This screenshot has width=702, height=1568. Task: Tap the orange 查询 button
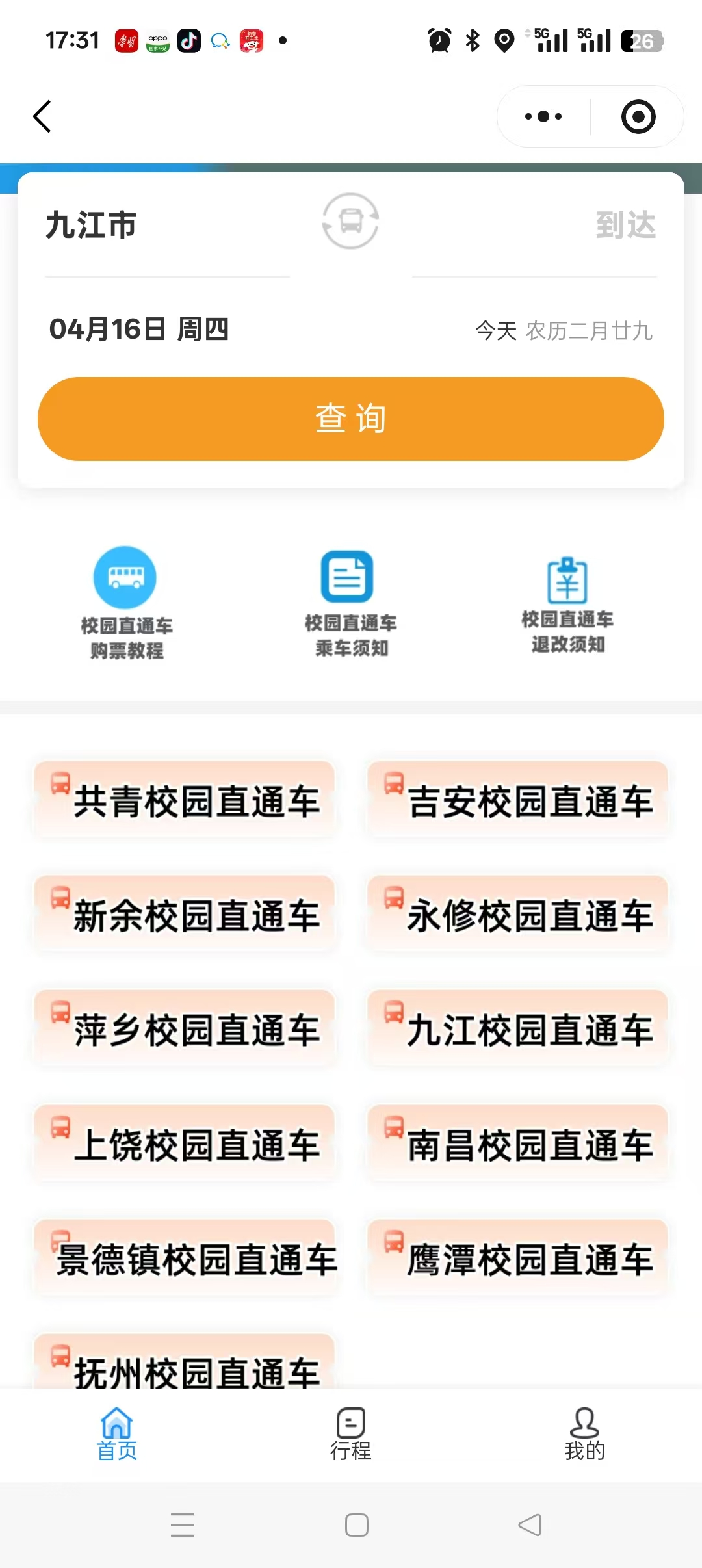[x=351, y=419]
